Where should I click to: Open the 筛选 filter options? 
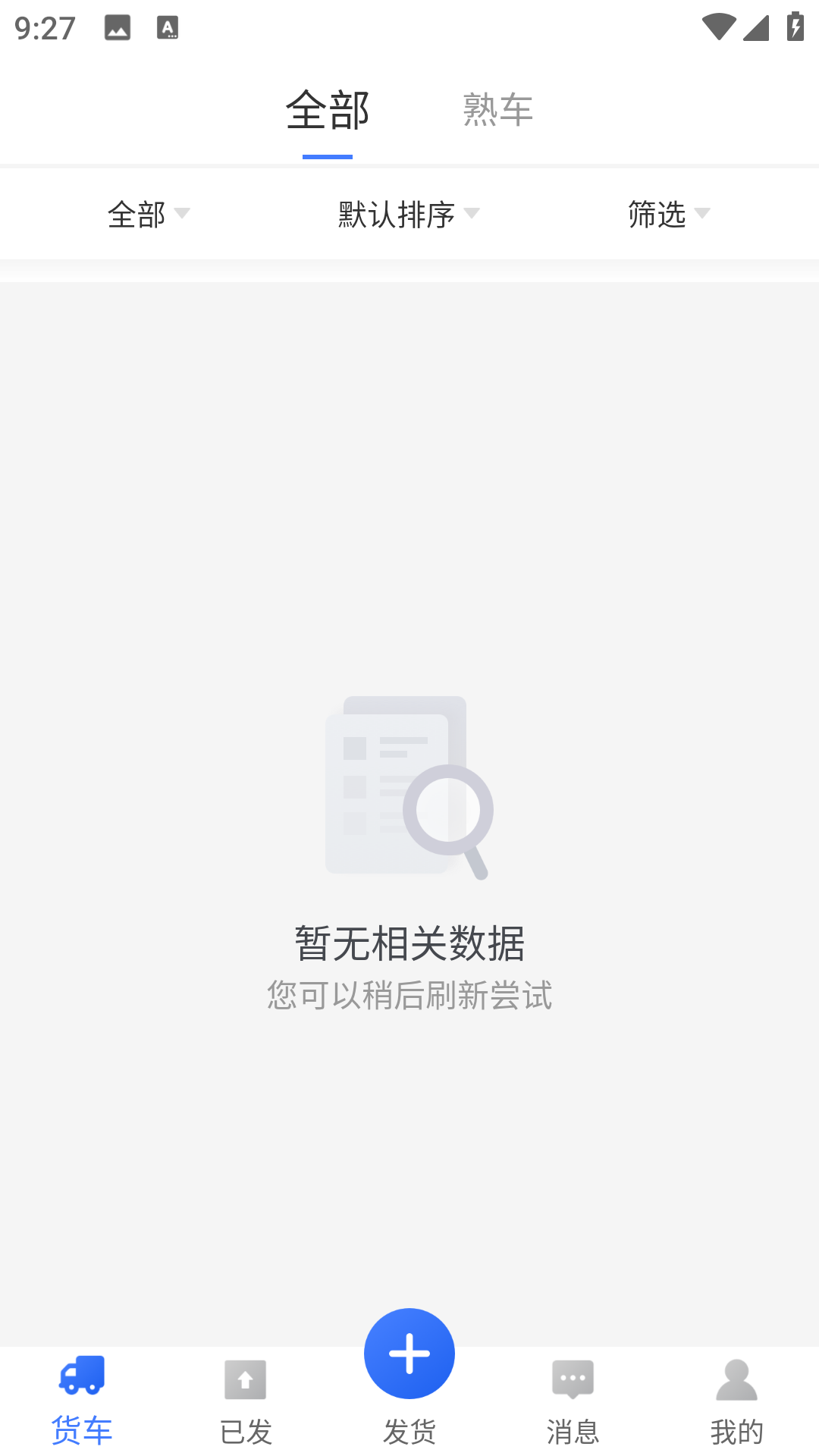pyautogui.click(x=668, y=214)
